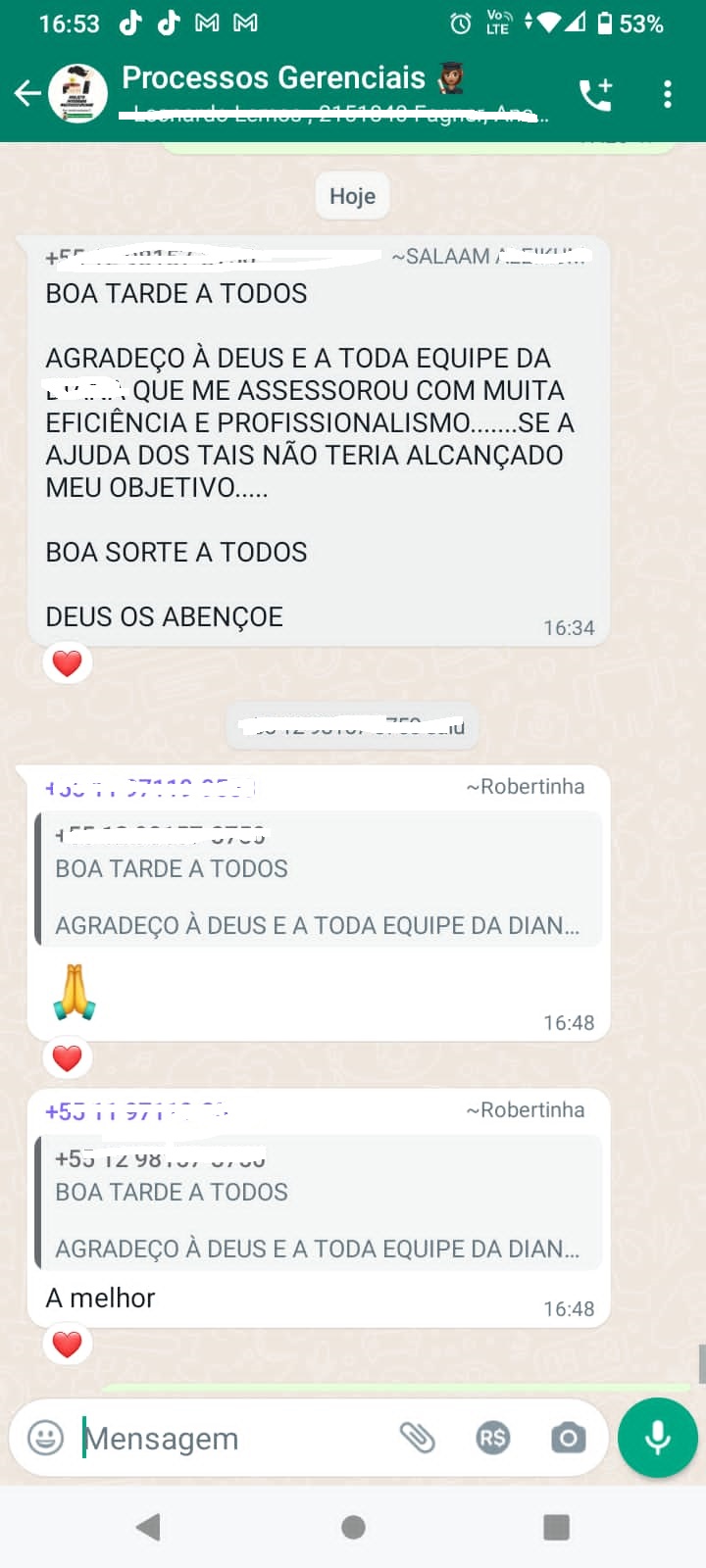
Task: Attach a file with the paperclip
Action: tap(417, 1438)
